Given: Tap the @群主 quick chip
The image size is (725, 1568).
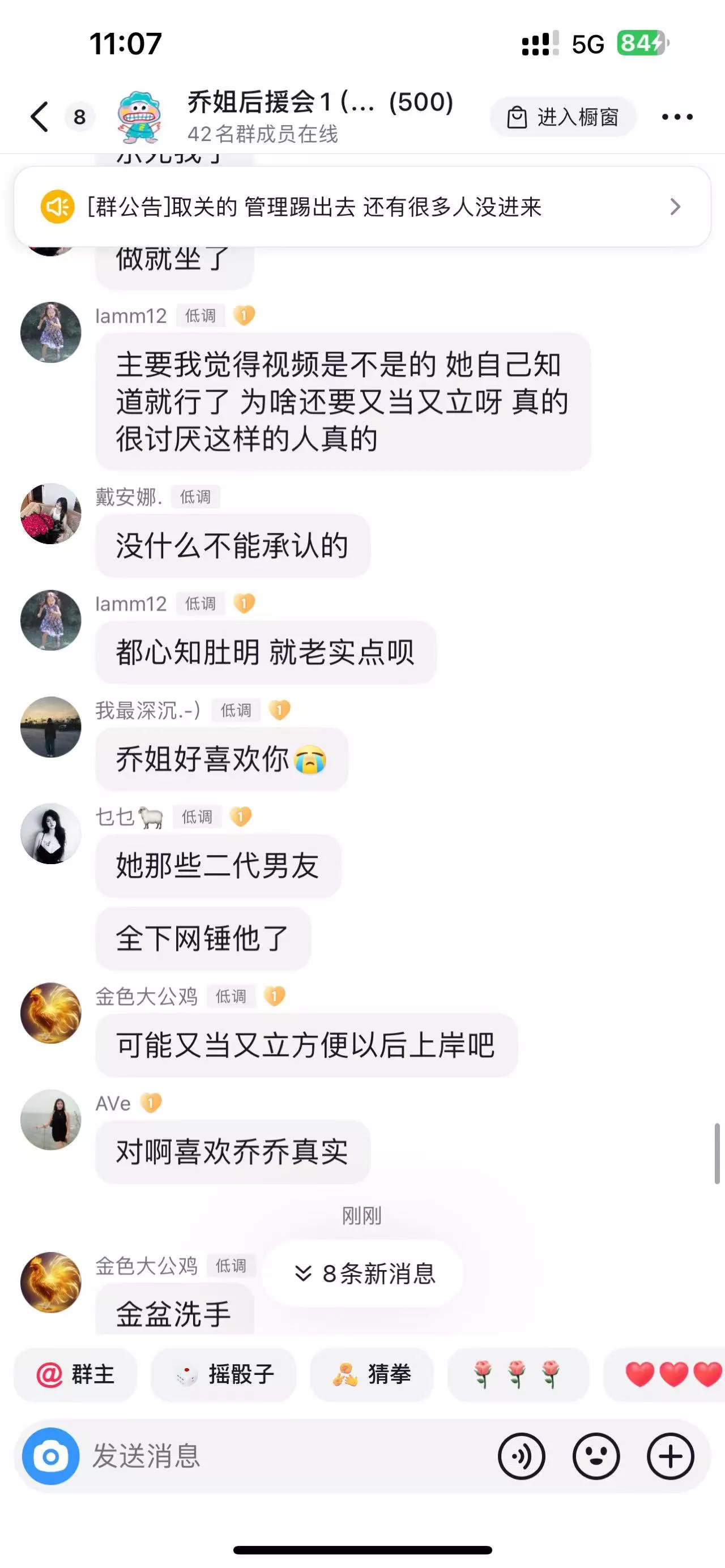Looking at the screenshot, I should 76,1374.
